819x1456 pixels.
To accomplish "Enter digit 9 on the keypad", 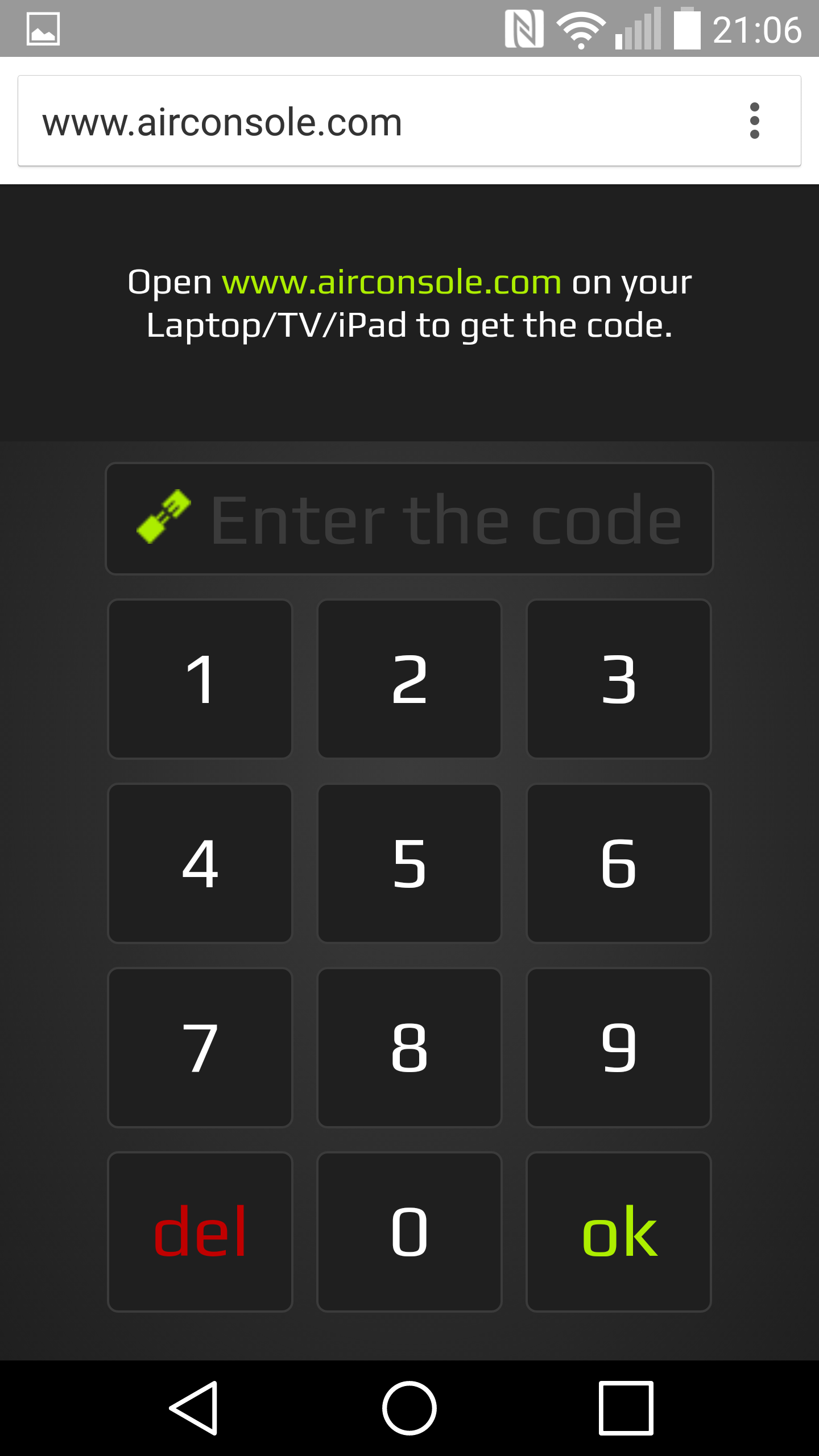I will (x=619, y=1048).
